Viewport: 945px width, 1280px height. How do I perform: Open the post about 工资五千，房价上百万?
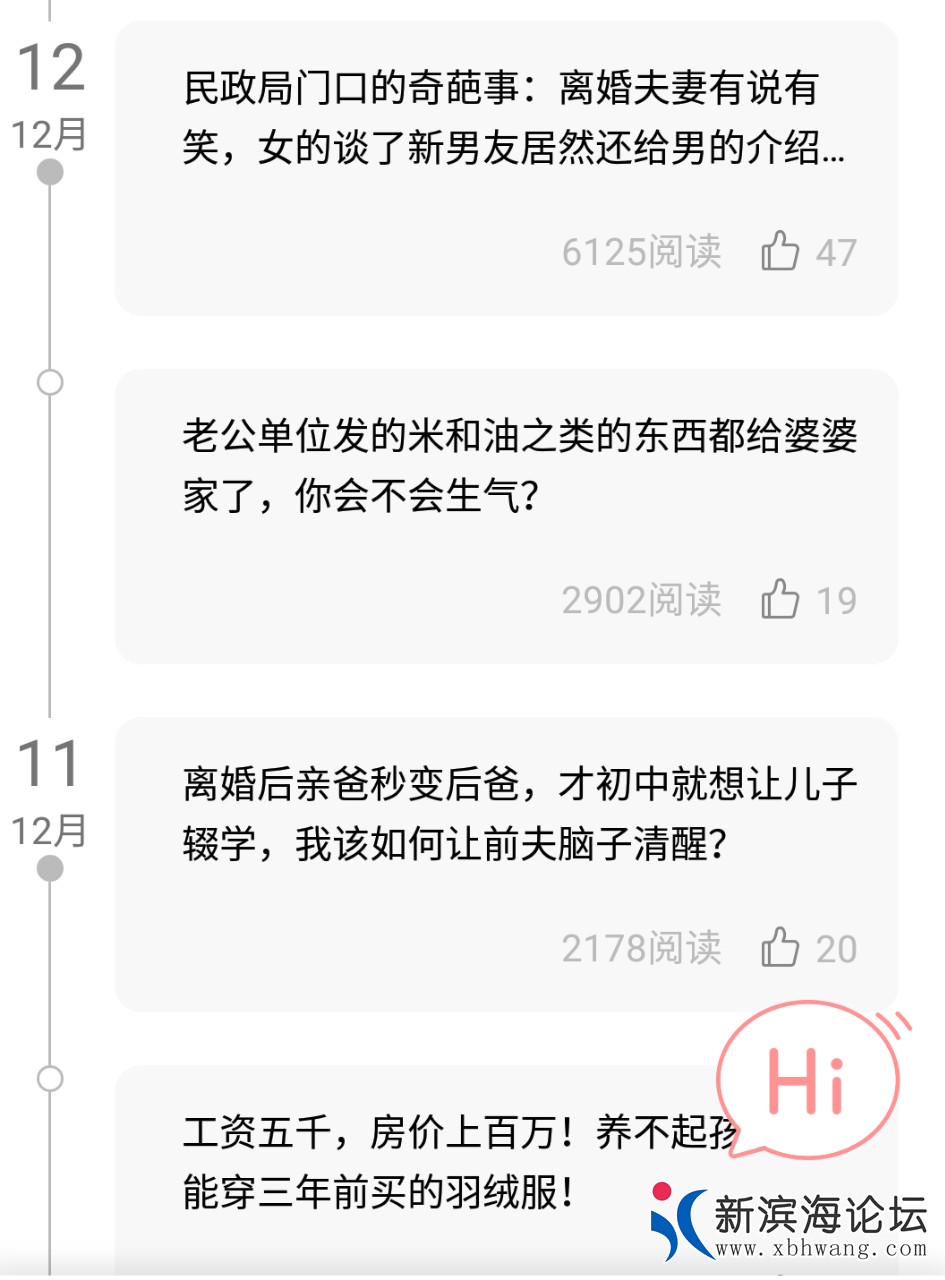click(420, 1160)
